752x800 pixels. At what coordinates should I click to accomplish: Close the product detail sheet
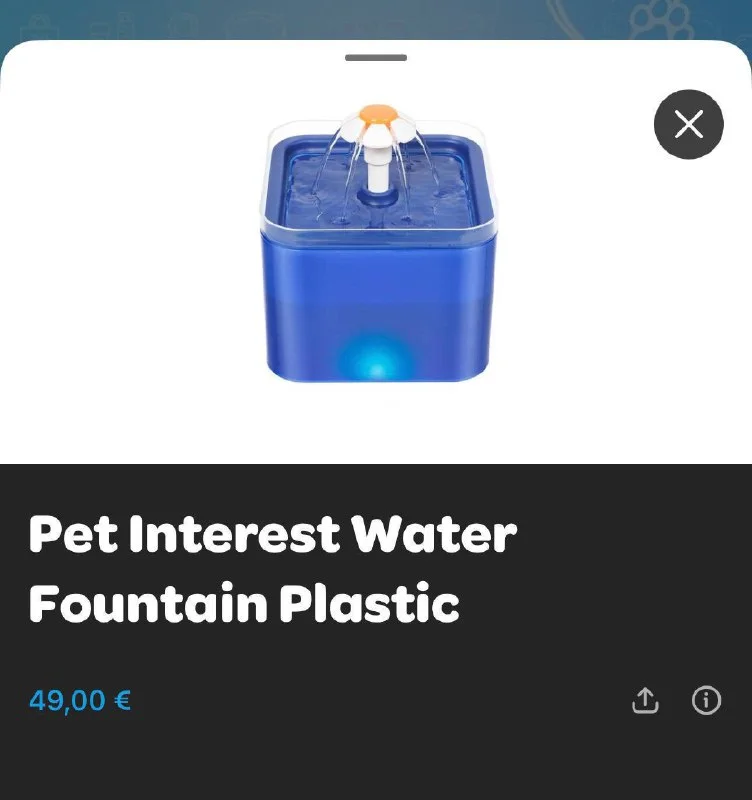688,125
